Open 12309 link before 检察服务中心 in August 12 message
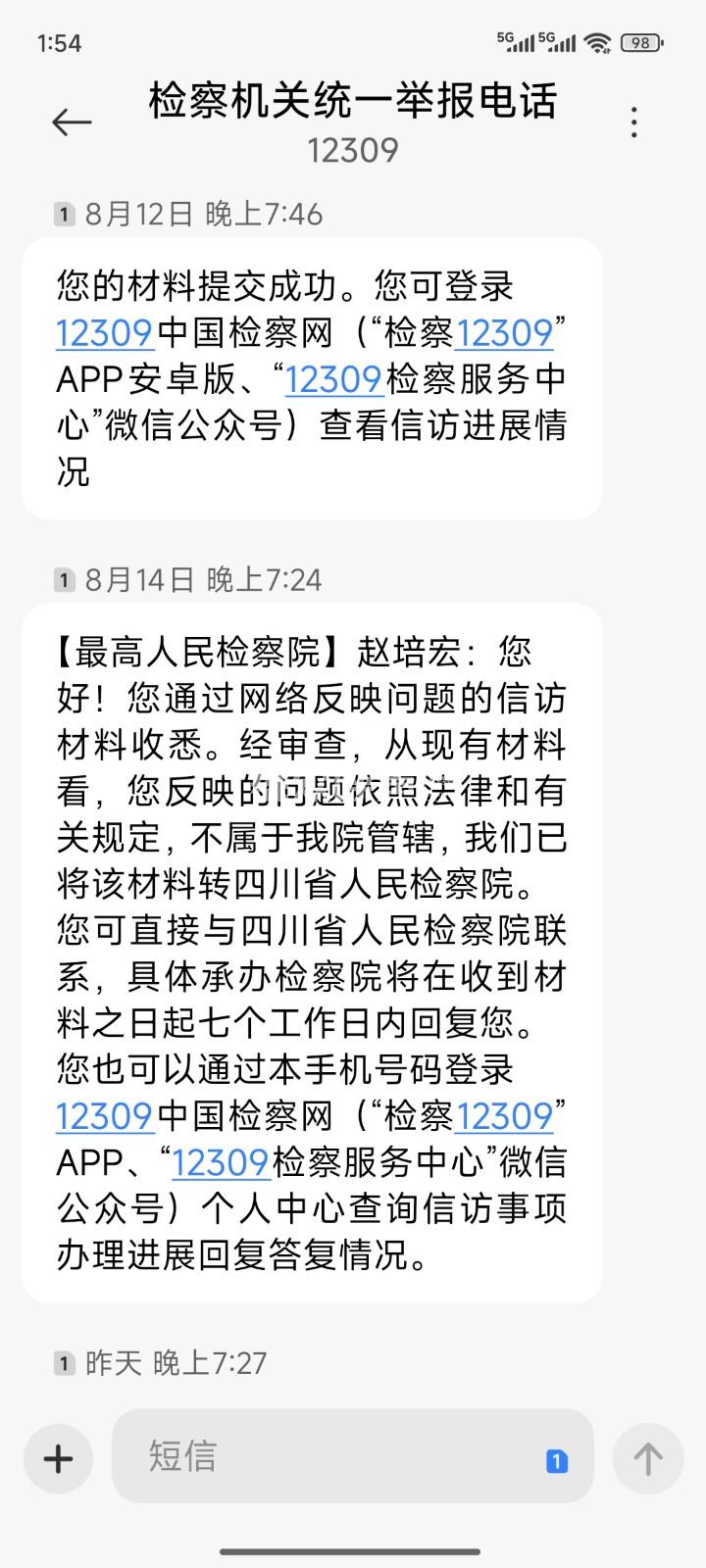Viewport: 706px width, 1568px height. click(333, 379)
